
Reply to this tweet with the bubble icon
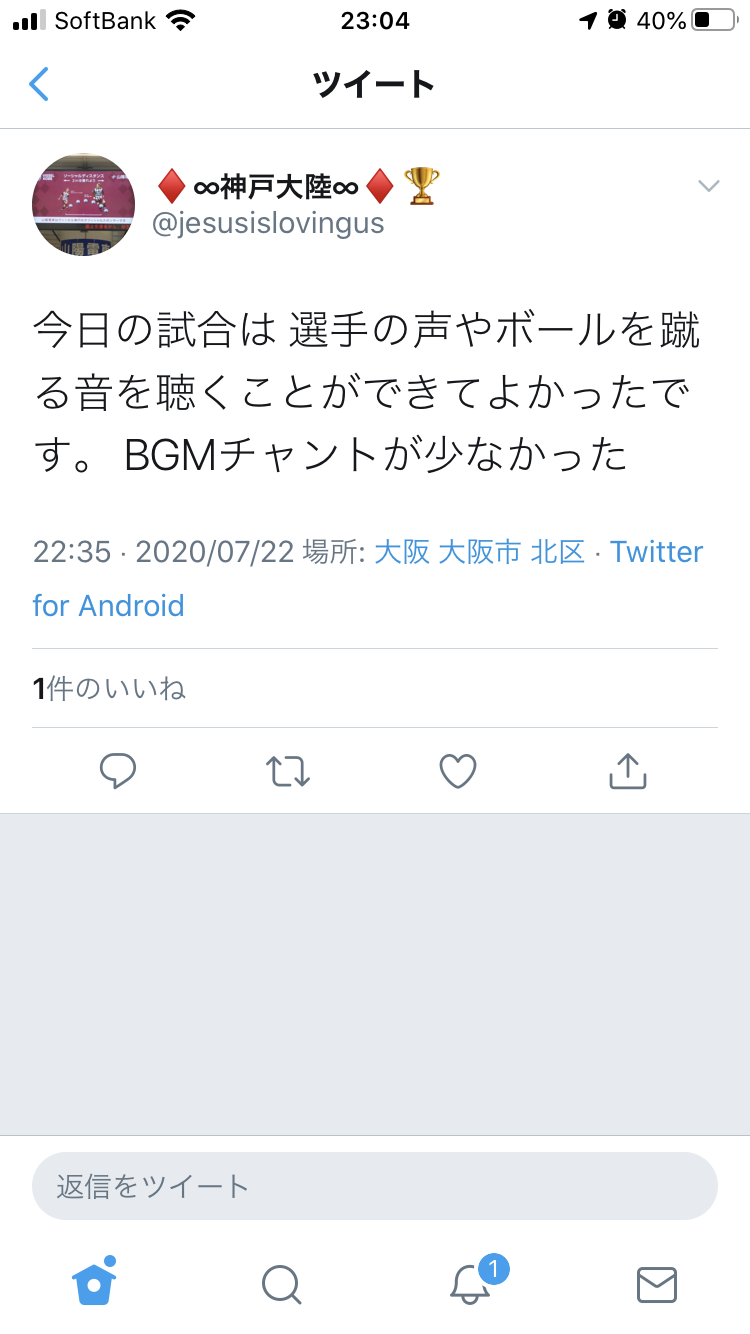click(x=118, y=771)
